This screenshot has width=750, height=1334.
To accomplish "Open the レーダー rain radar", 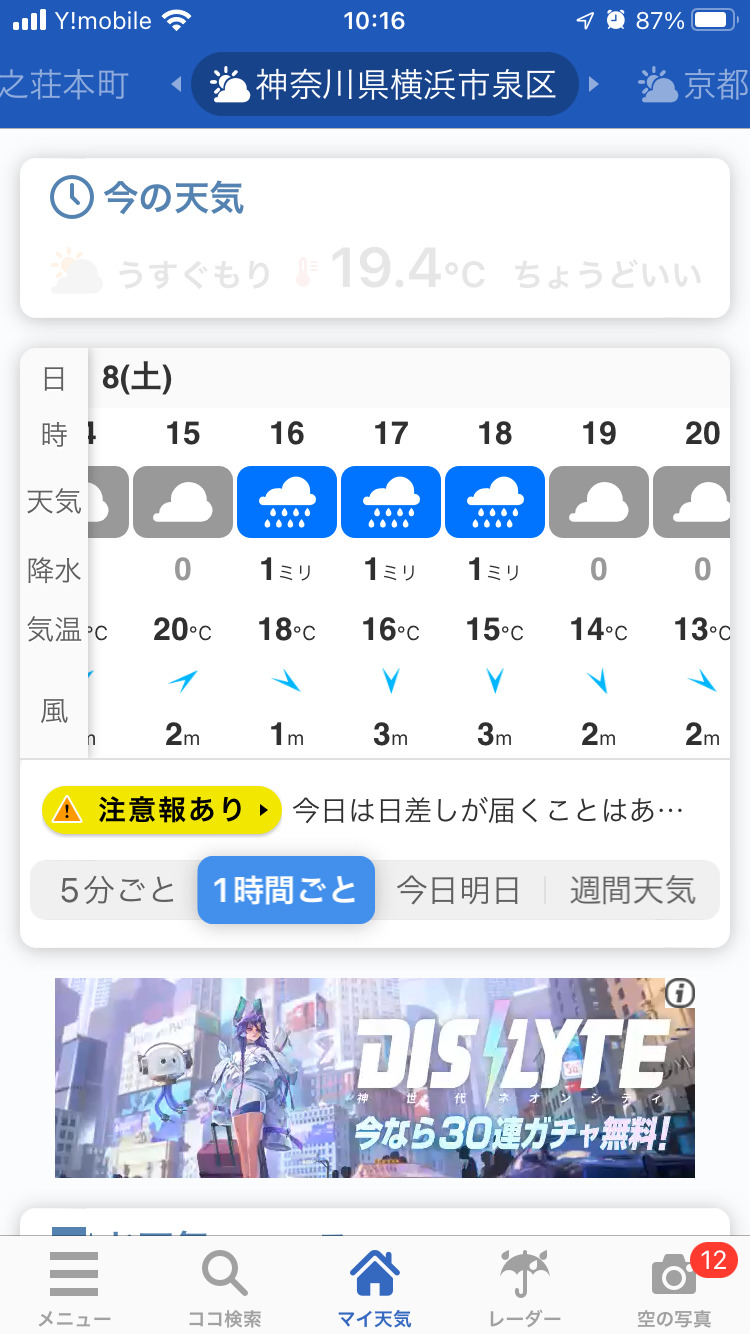I will pyautogui.click(x=525, y=1286).
